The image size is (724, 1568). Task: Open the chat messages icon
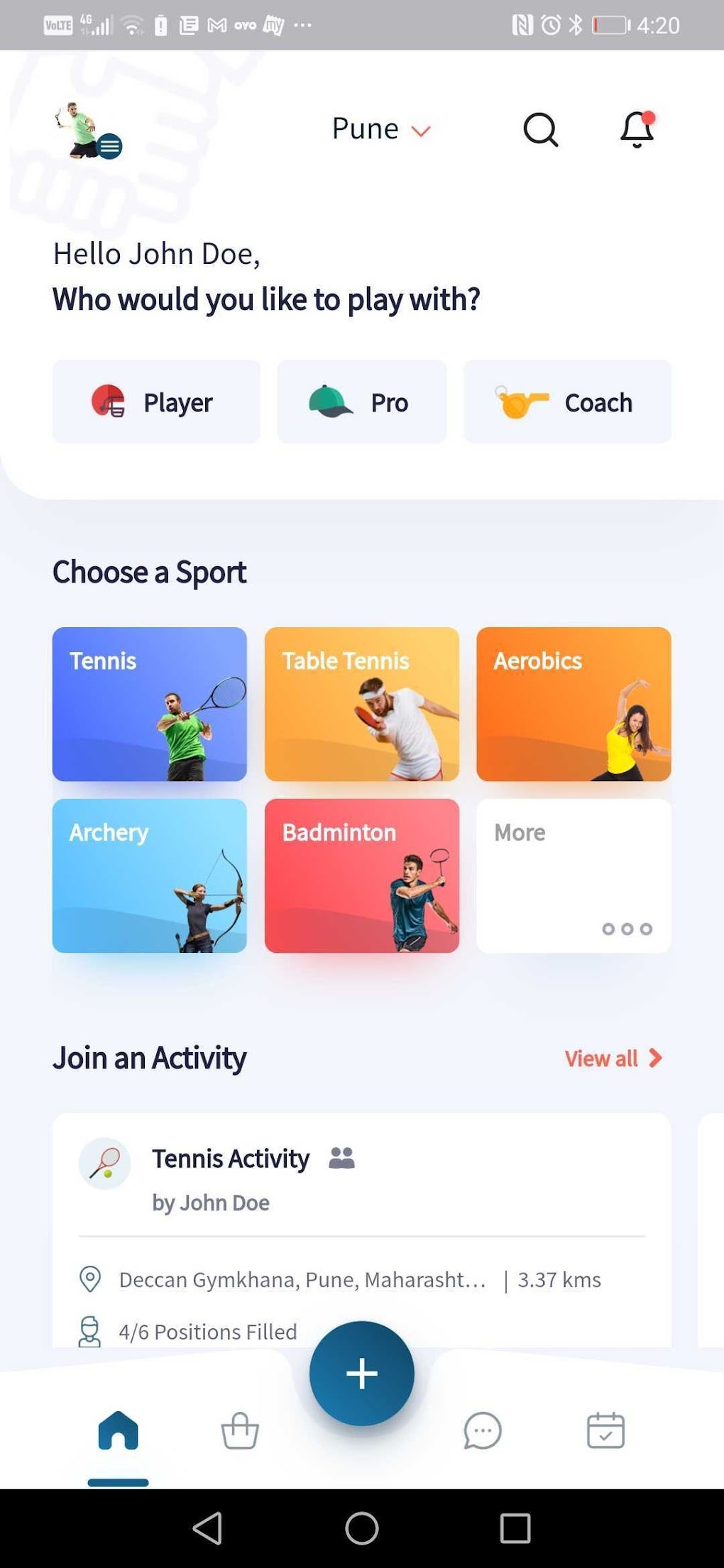pyautogui.click(x=482, y=1431)
